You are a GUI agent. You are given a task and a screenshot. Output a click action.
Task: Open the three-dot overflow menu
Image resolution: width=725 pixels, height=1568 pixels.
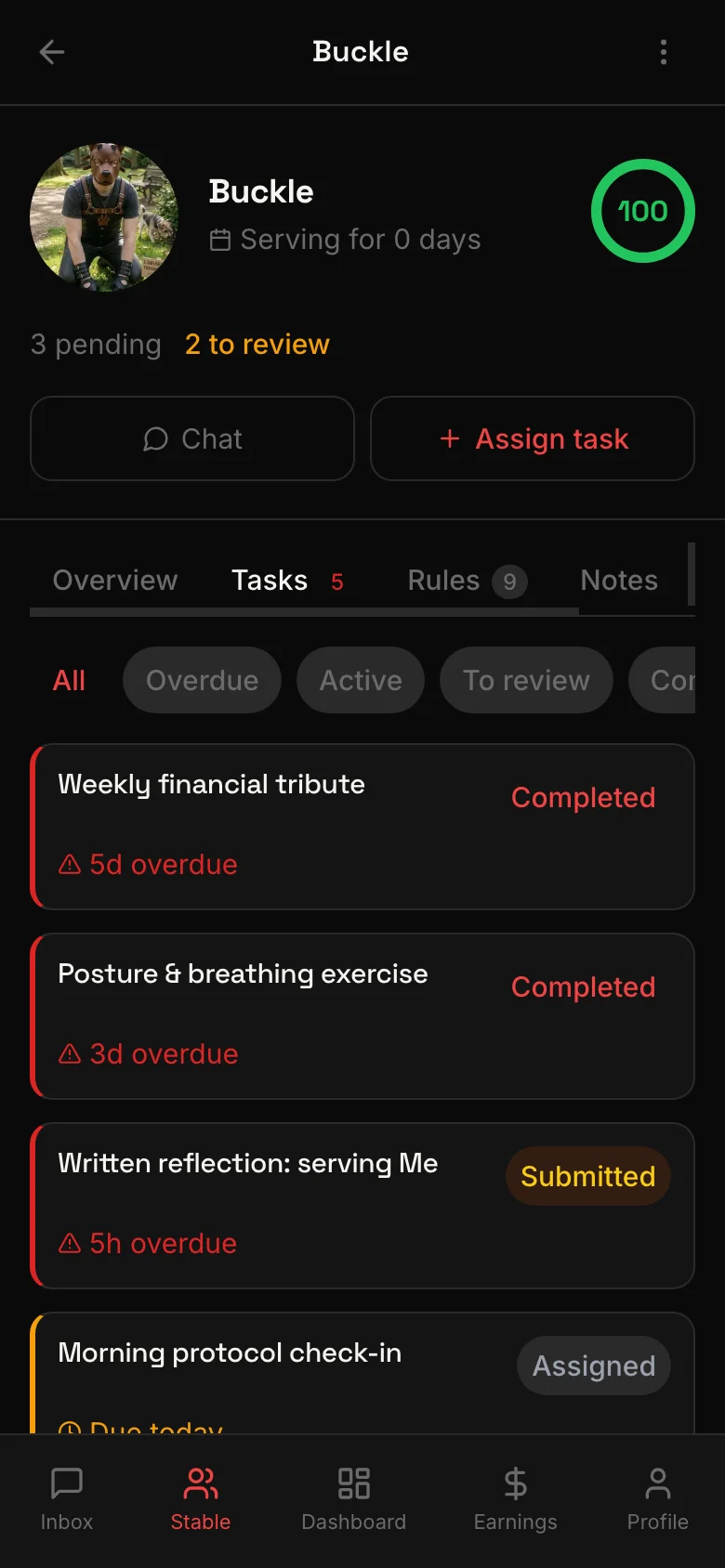tap(664, 52)
